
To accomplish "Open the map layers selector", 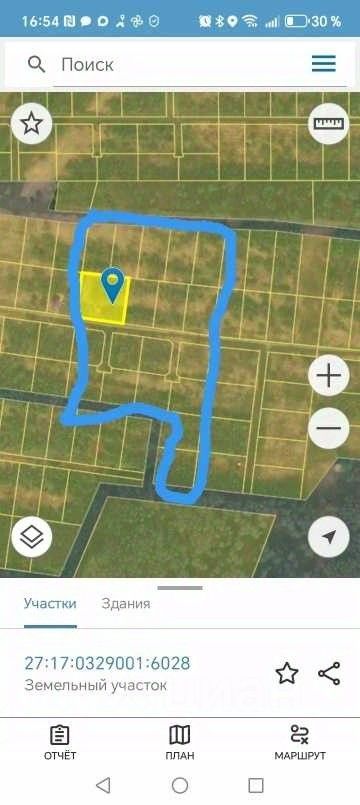I will coord(31,536).
